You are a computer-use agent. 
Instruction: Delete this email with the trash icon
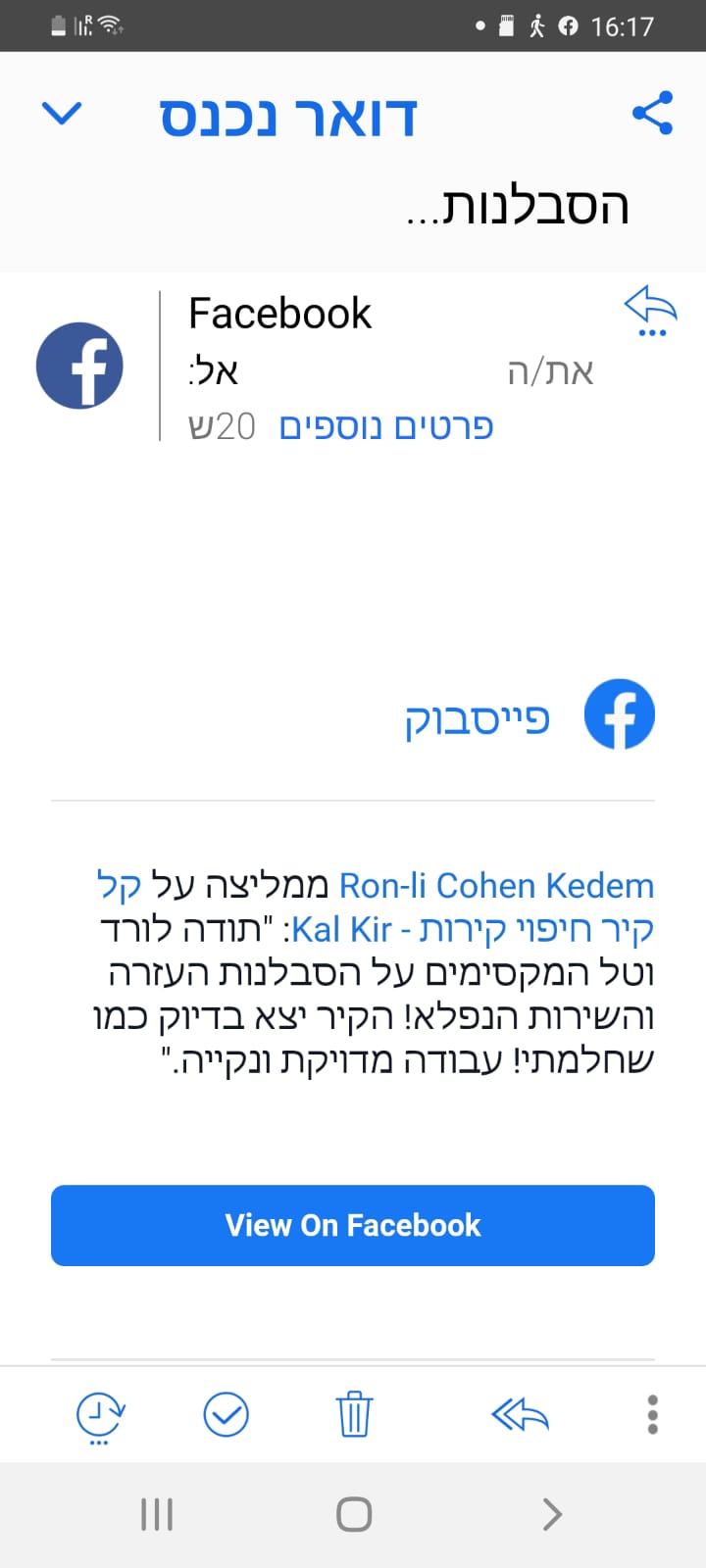354,1414
